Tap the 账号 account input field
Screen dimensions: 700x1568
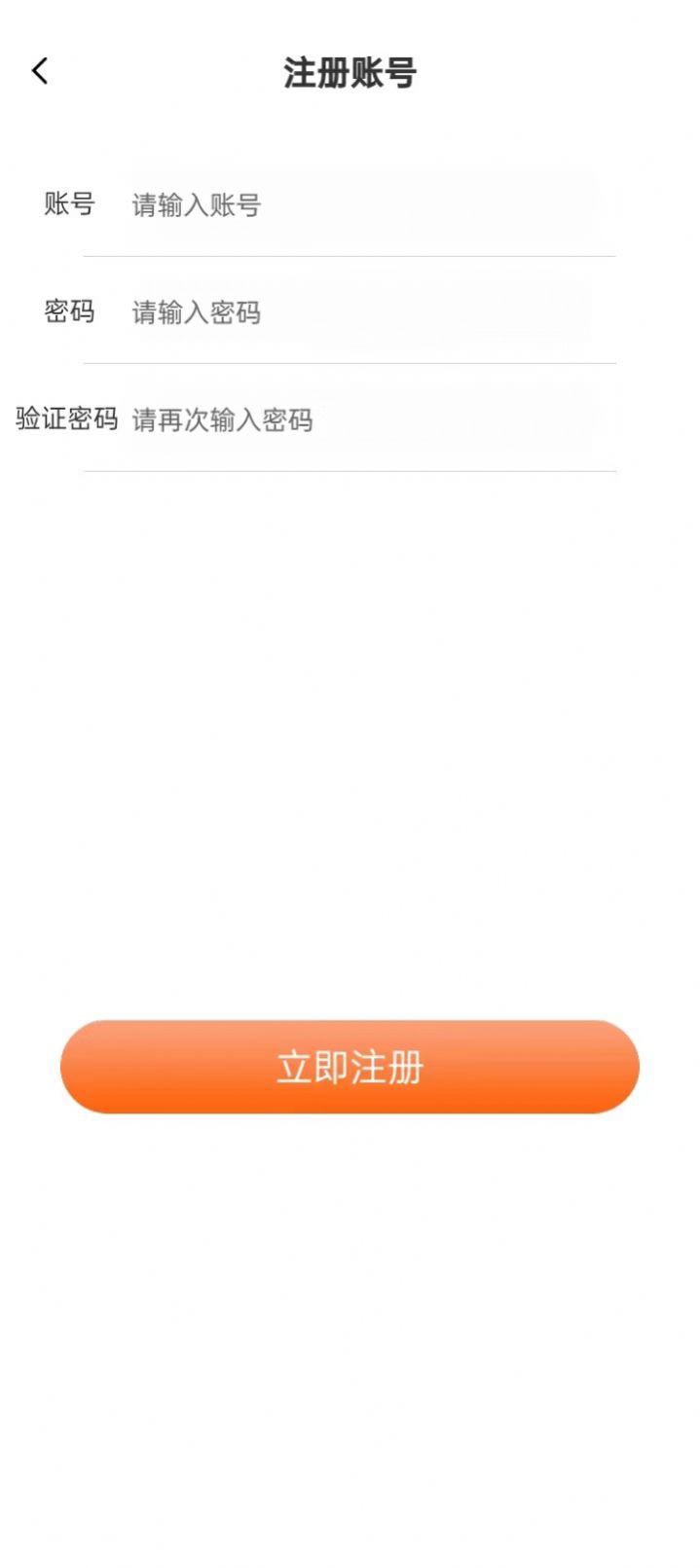(x=360, y=205)
